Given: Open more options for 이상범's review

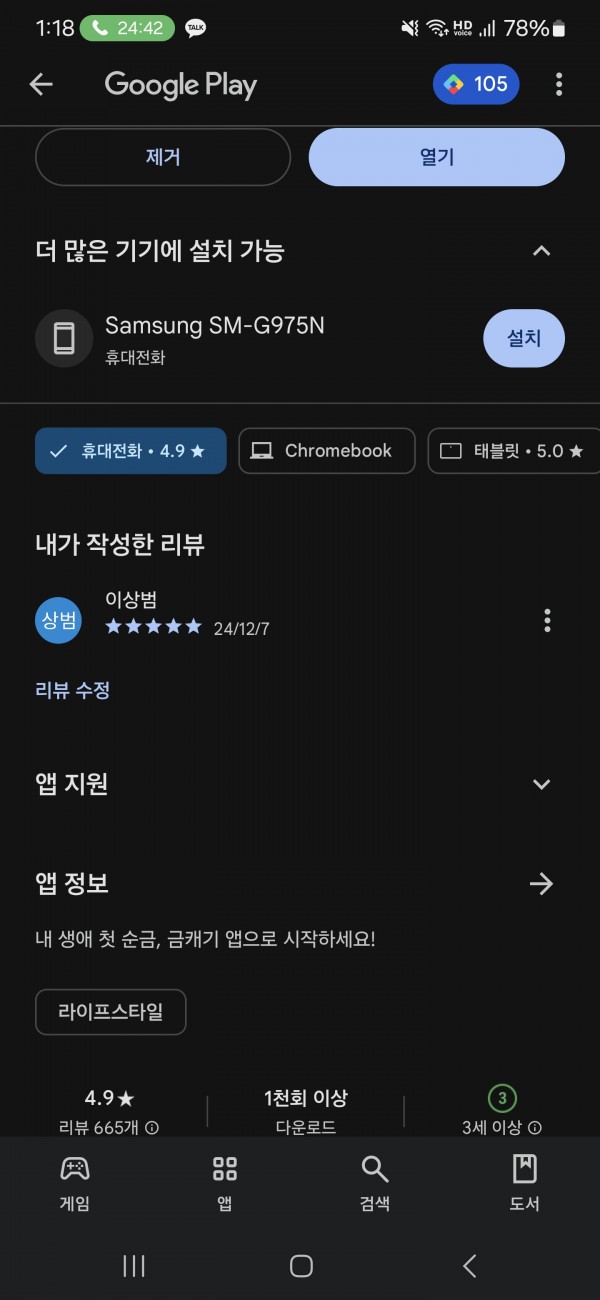Looking at the screenshot, I should click(x=547, y=620).
